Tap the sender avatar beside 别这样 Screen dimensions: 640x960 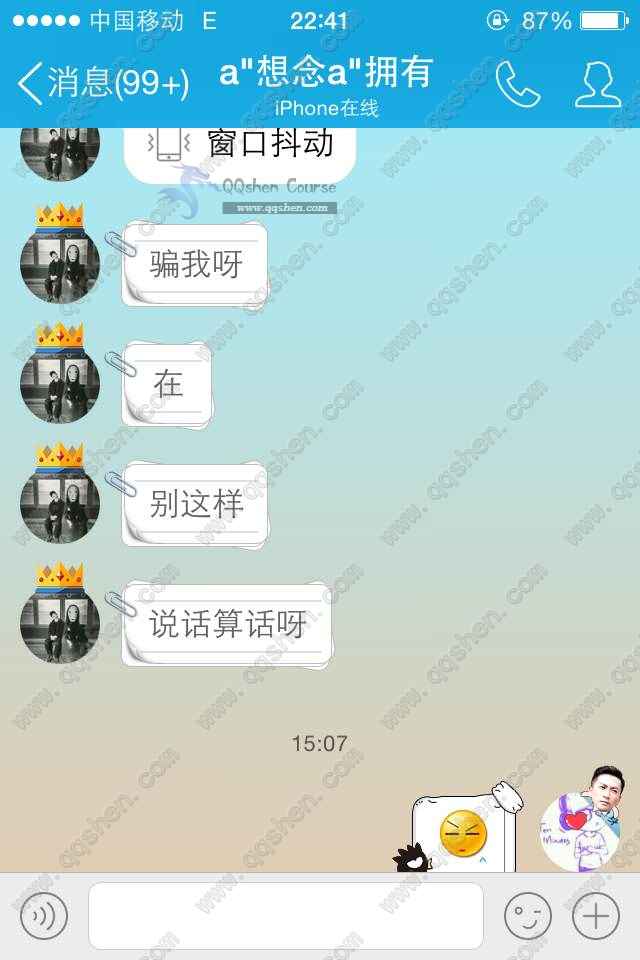point(60,503)
